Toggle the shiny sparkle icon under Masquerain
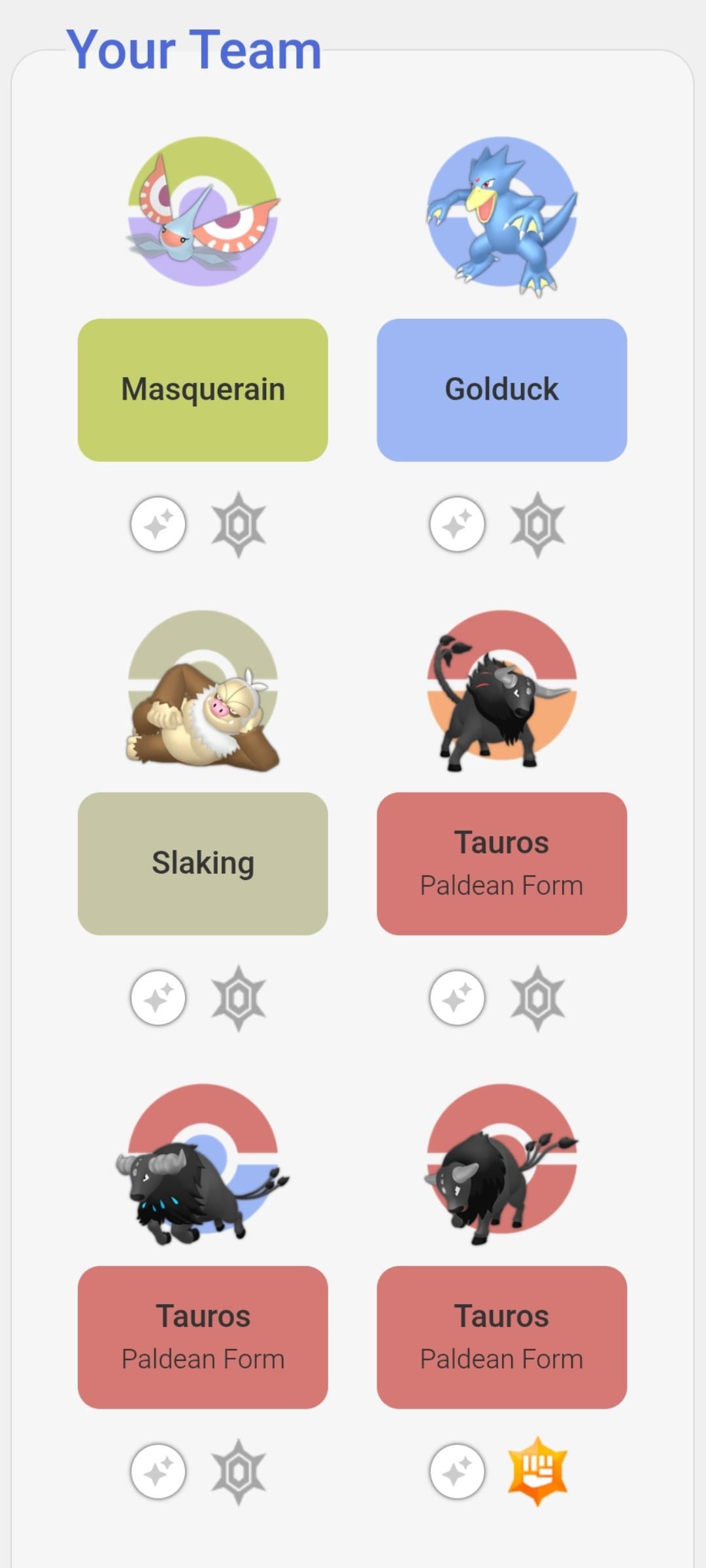Screen dimensions: 706x1568 coord(158,525)
